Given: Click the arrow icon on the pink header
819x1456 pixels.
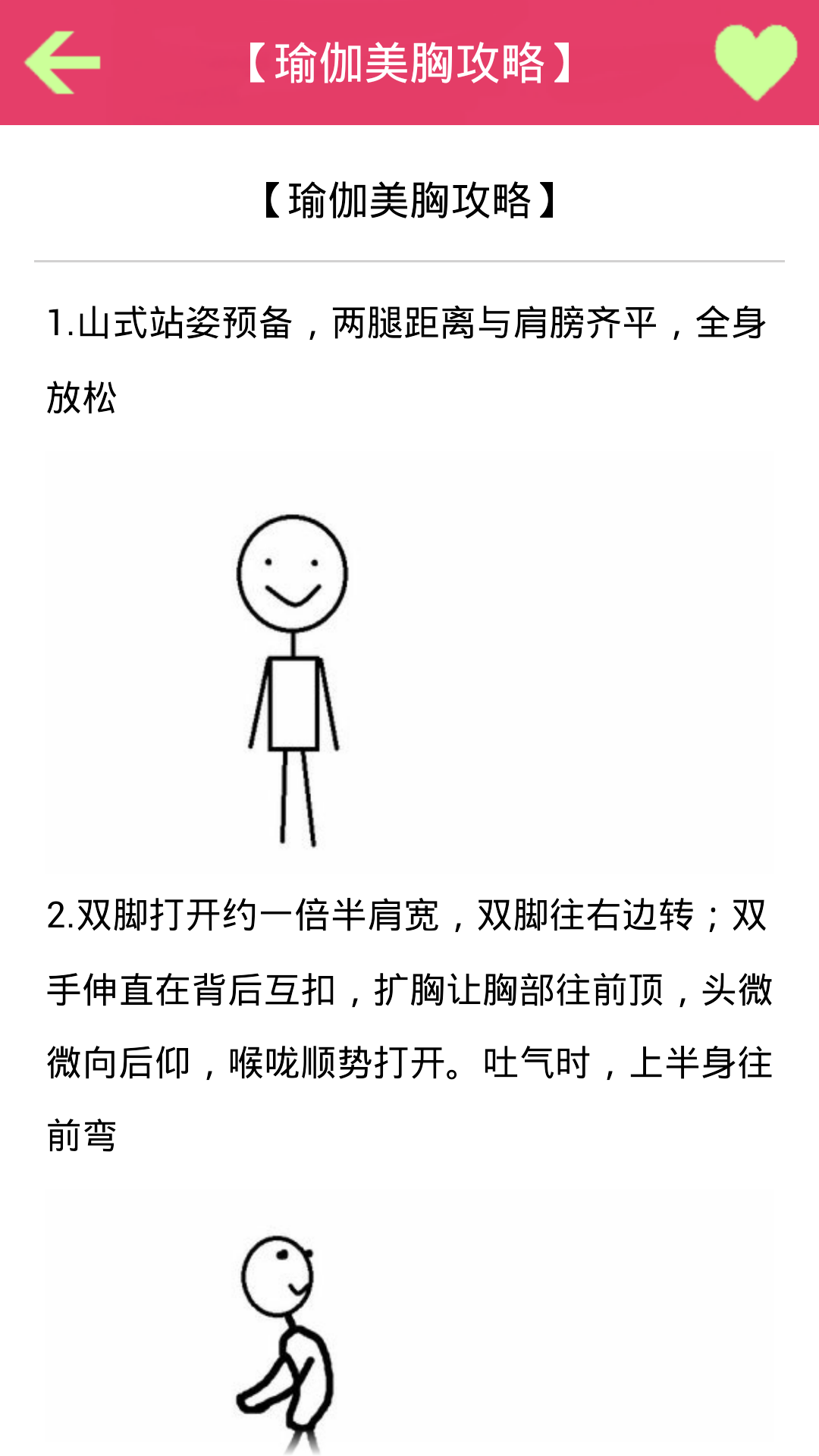Looking at the screenshot, I should point(64,64).
